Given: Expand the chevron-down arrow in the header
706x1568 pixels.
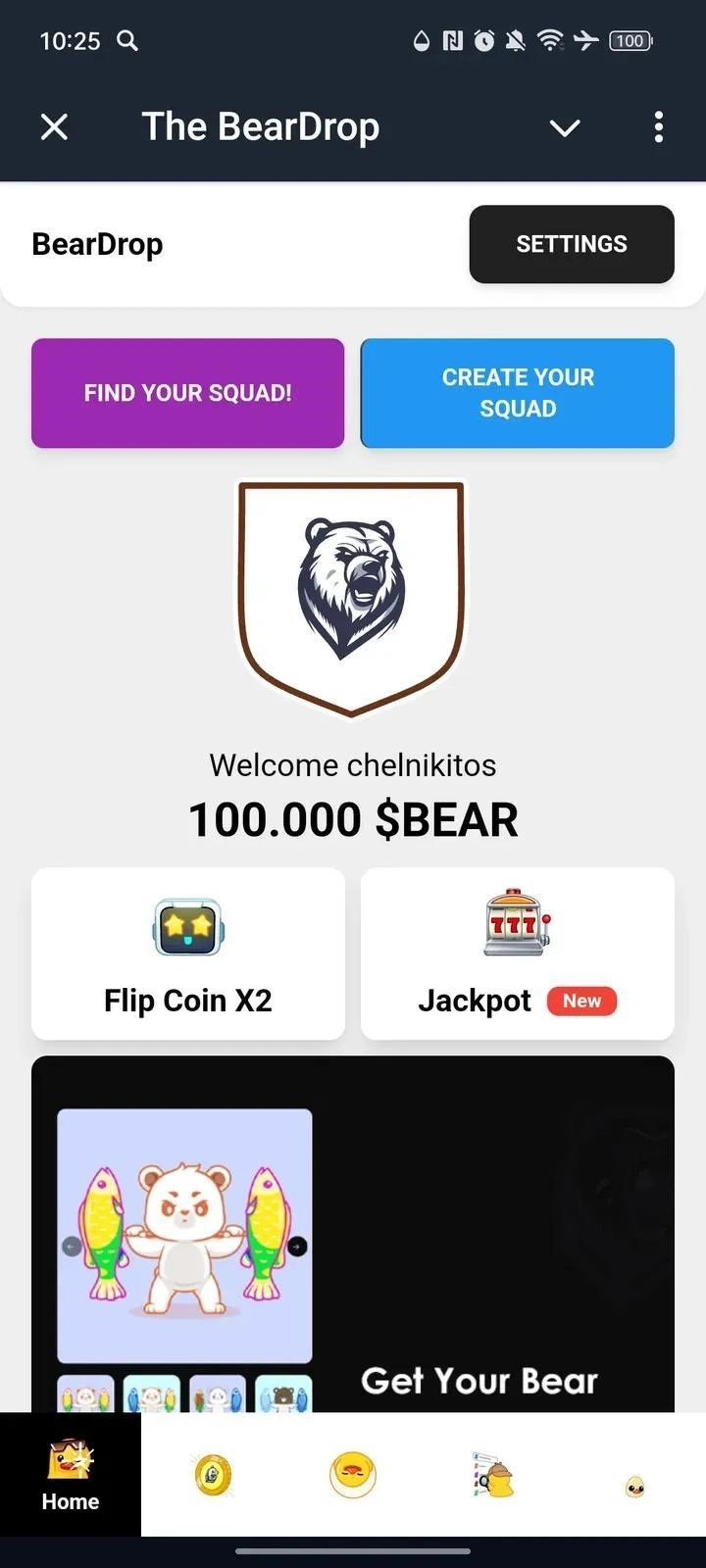Looking at the screenshot, I should [x=565, y=127].
